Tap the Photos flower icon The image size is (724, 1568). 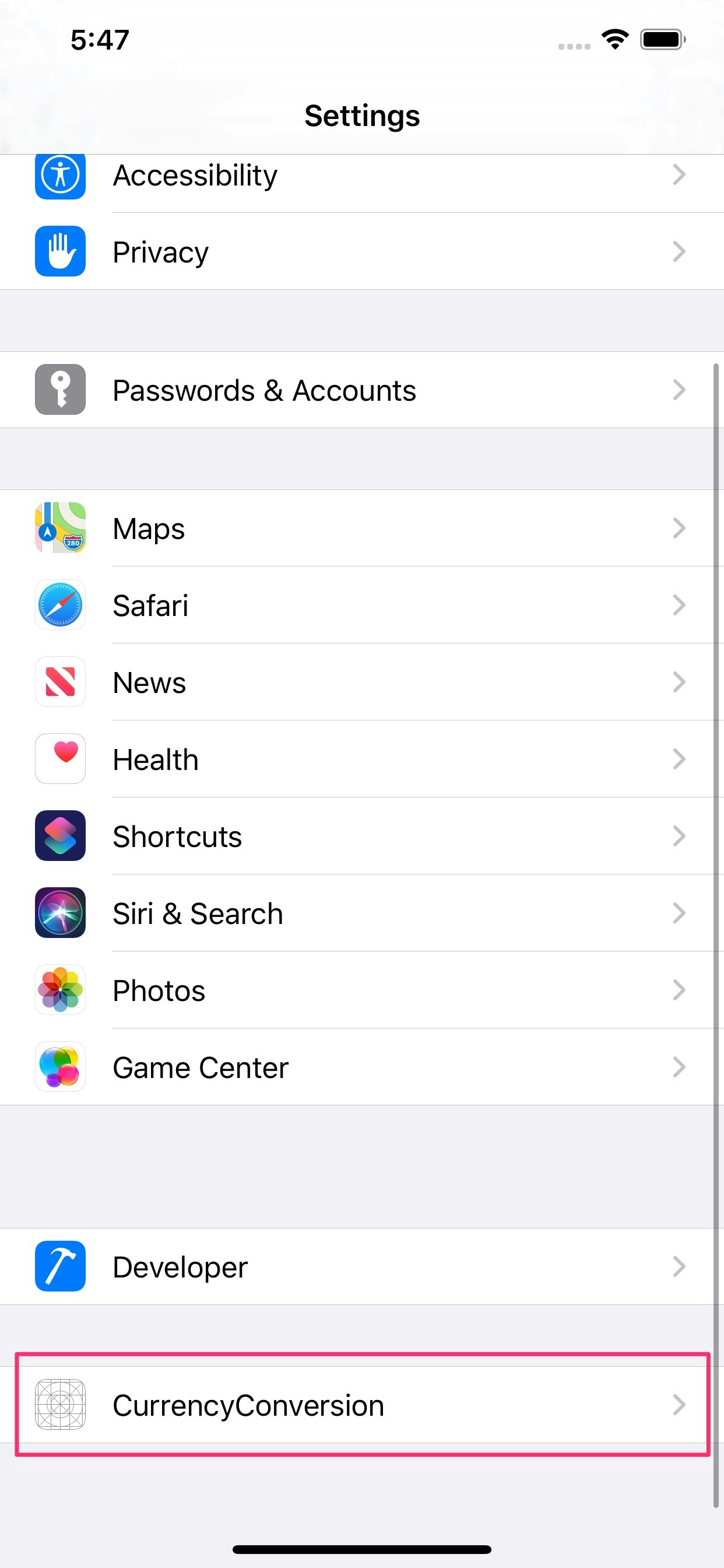point(59,990)
